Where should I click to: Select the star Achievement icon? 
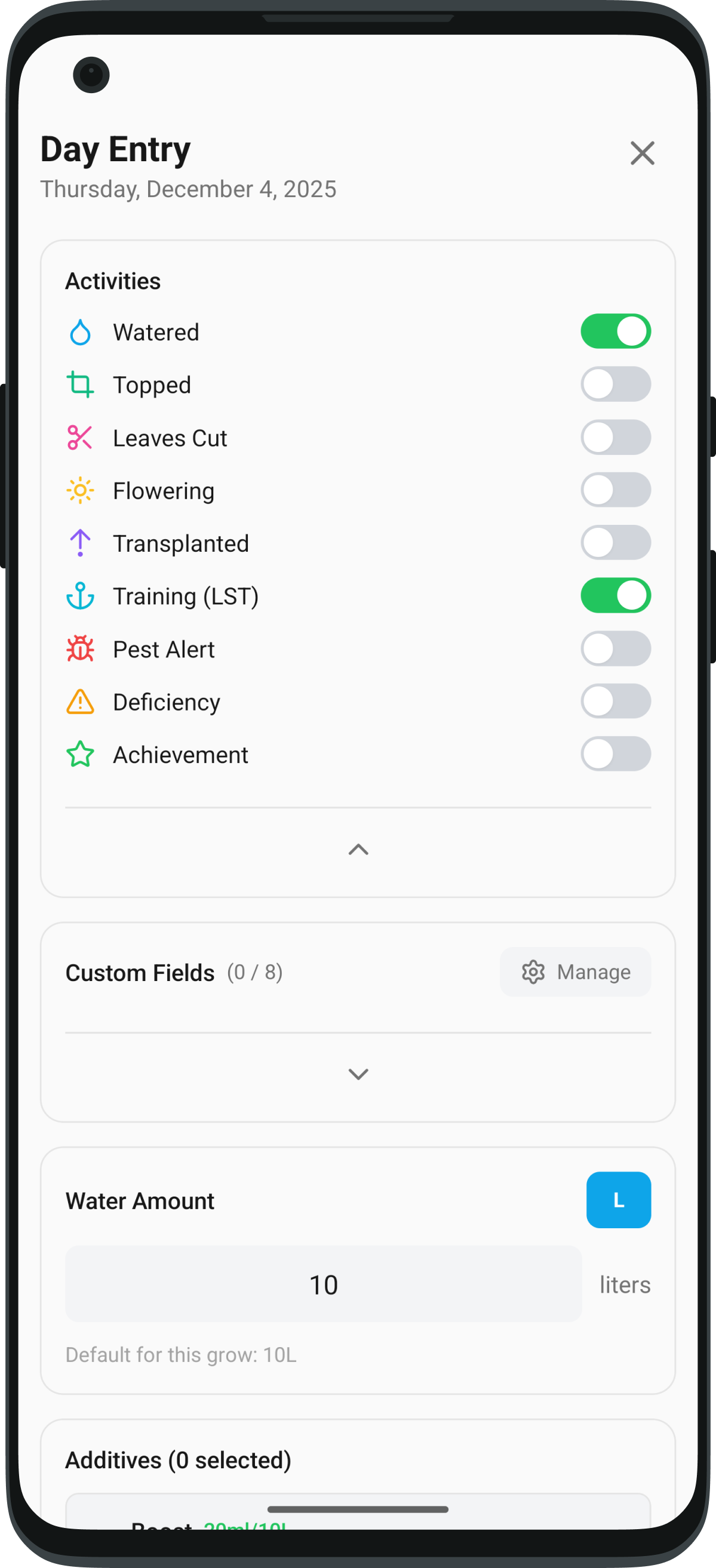coord(80,754)
